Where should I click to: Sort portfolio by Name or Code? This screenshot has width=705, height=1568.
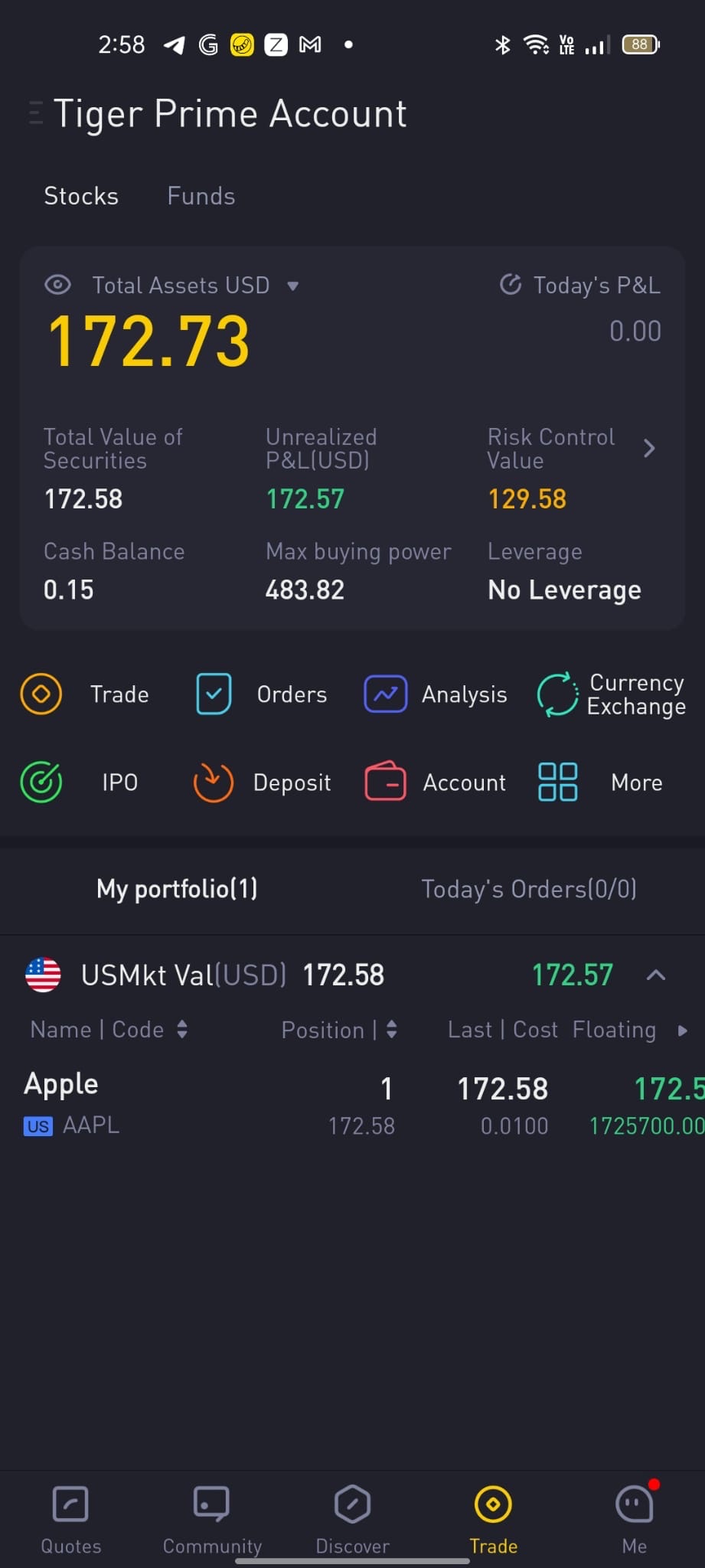click(x=109, y=1030)
